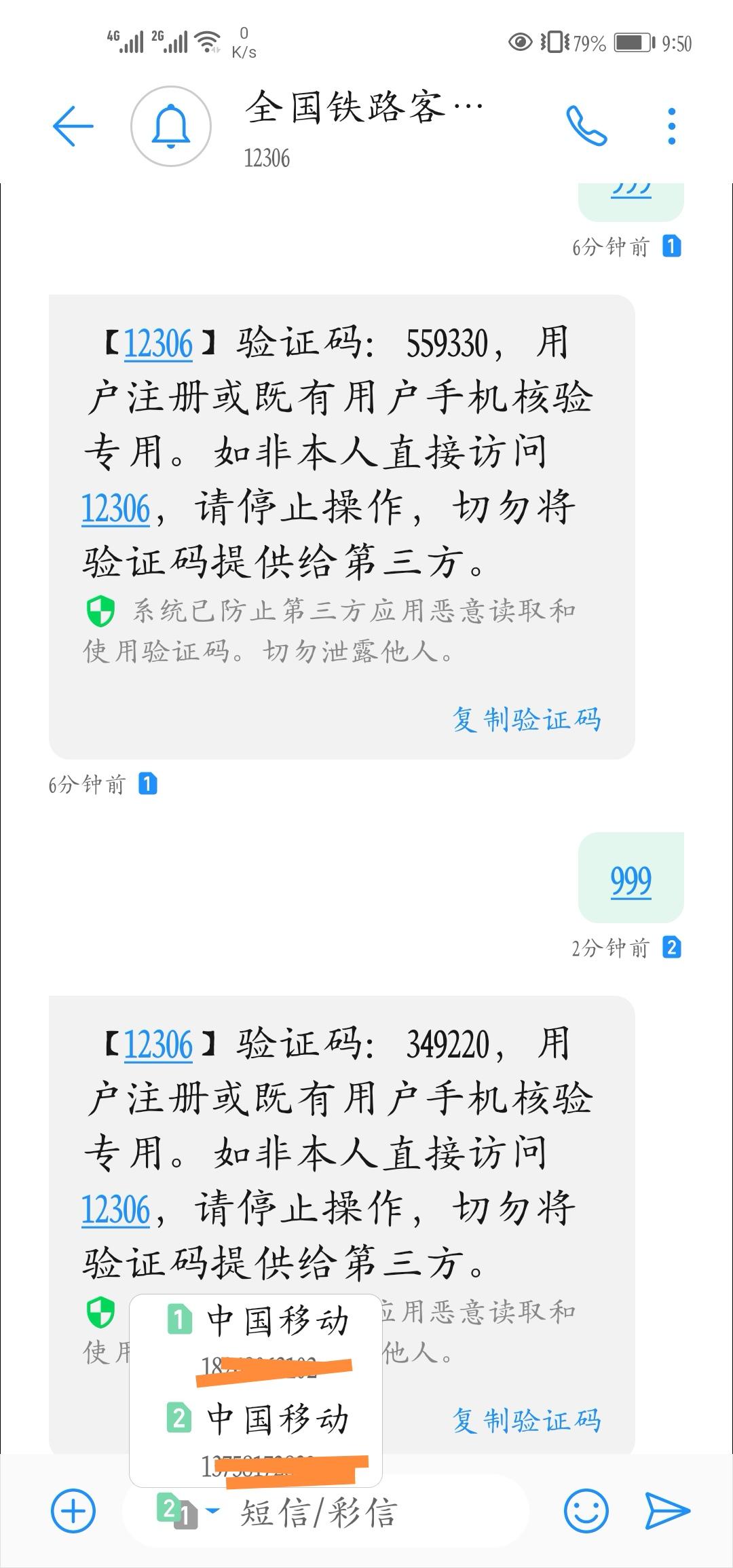The image size is (733, 1568).
Task: Open the plus attachment button
Action: [x=73, y=1511]
